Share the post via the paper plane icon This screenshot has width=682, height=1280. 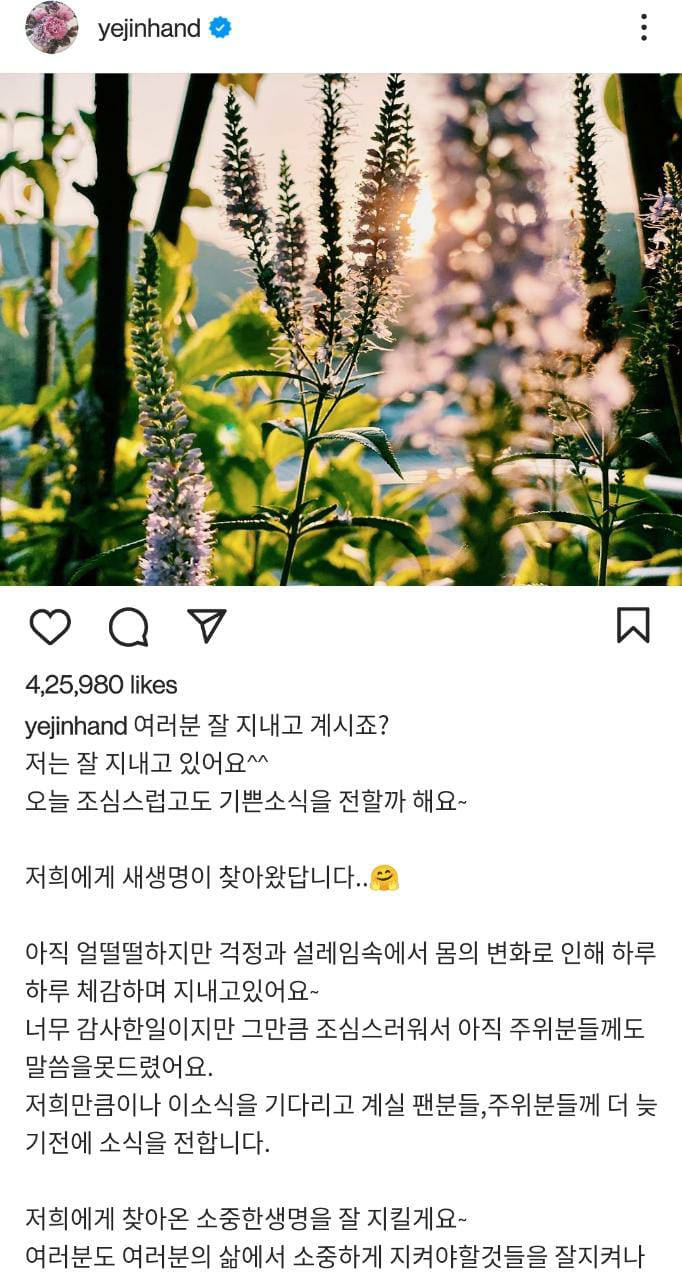(x=207, y=625)
